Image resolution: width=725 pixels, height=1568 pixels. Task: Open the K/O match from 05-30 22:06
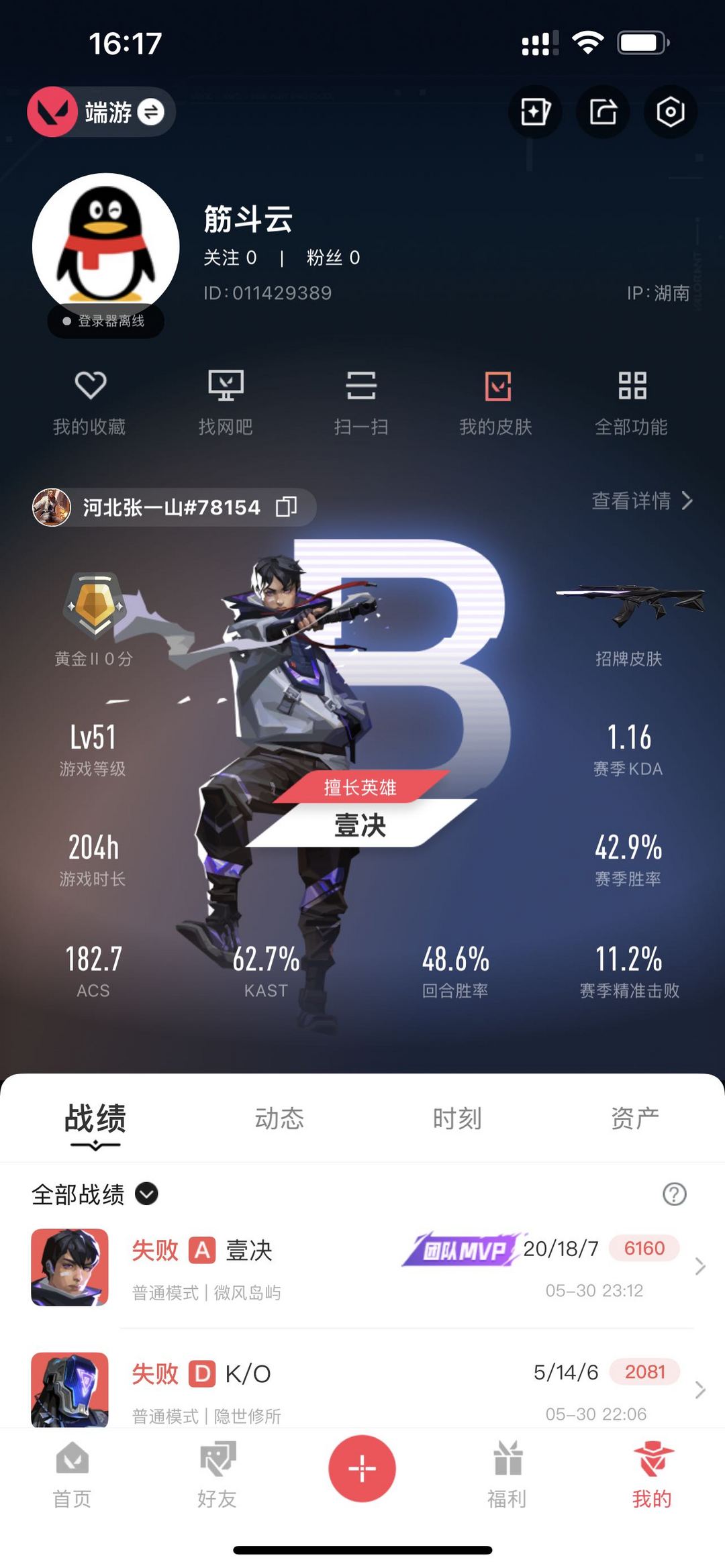tap(362, 1389)
